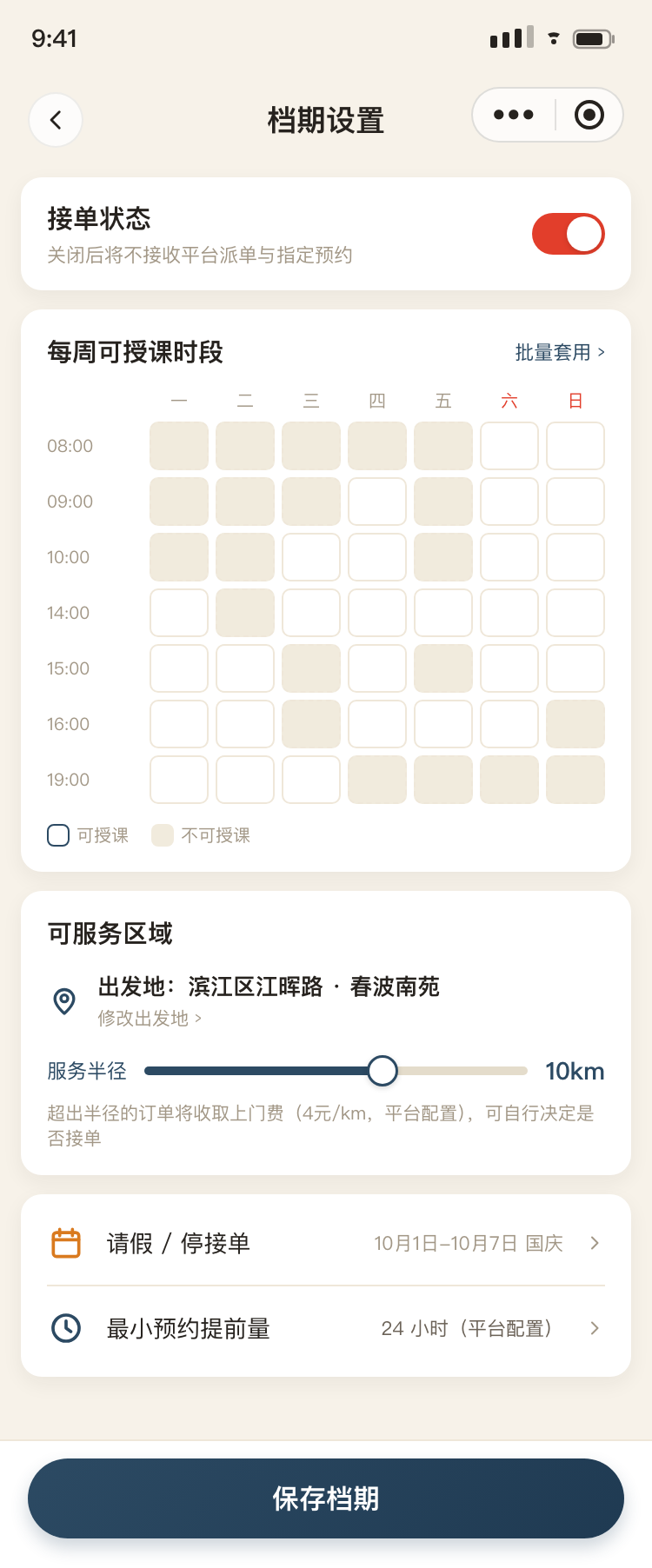Open 最小预约提前量 row
Screen dimensions: 652x1568
pos(326,1328)
